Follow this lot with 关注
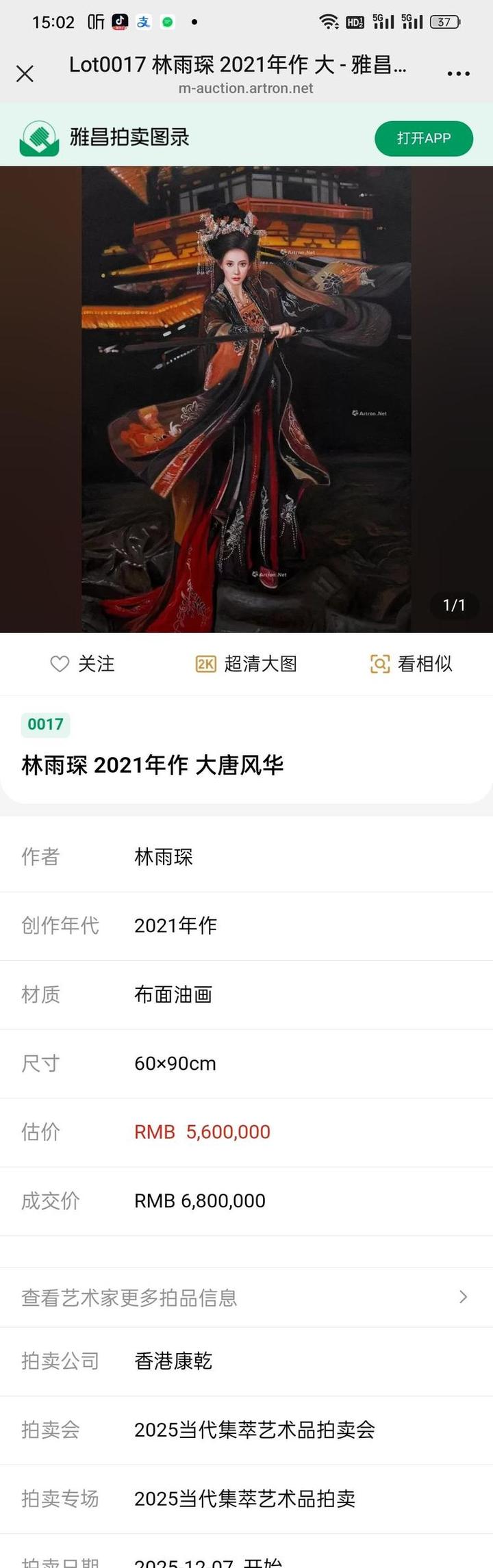The height and width of the screenshot is (1568, 493). pos(82,664)
